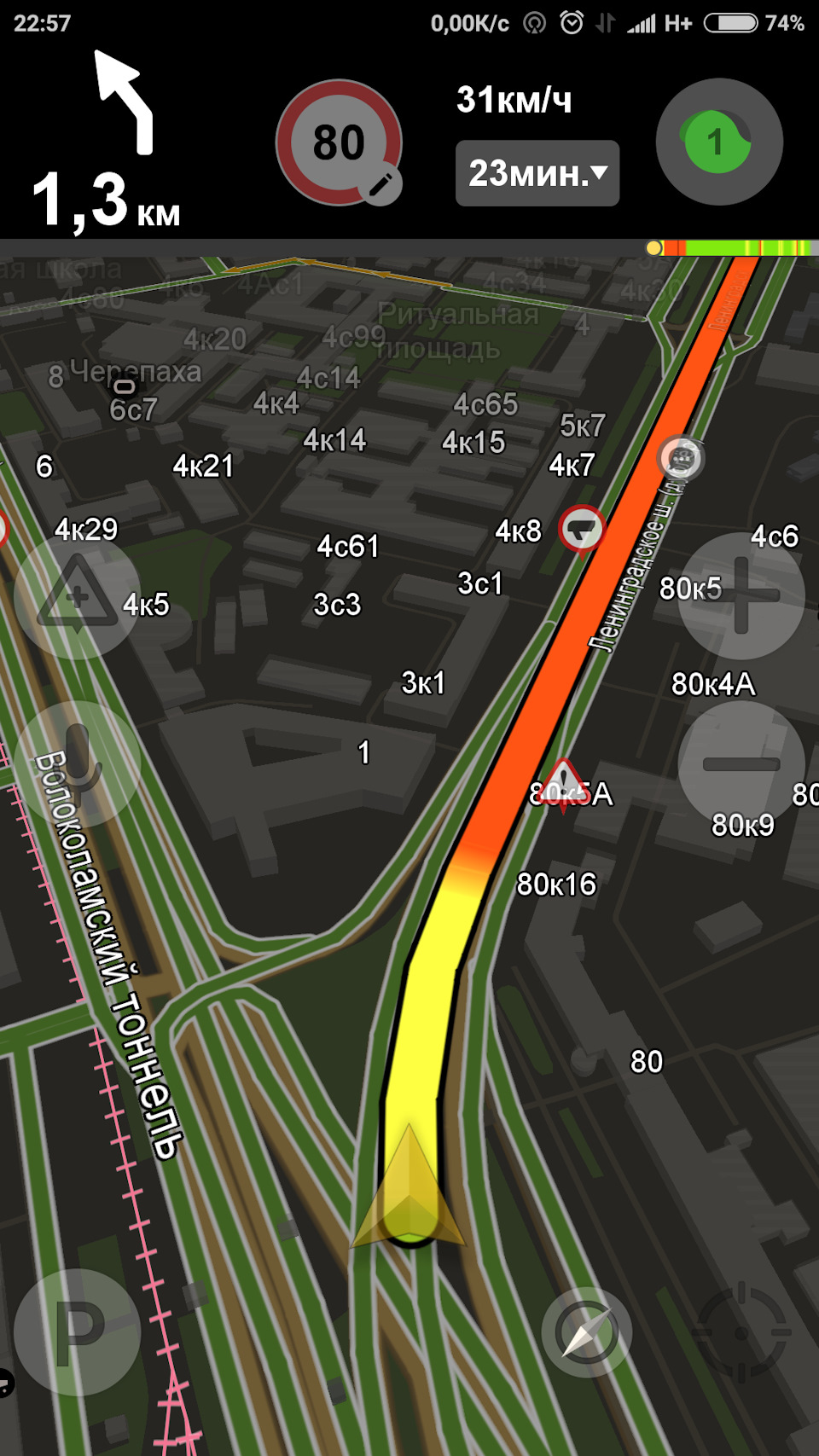Zoom out of the map
Viewport: 819px width, 1456px height.
[x=741, y=764]
